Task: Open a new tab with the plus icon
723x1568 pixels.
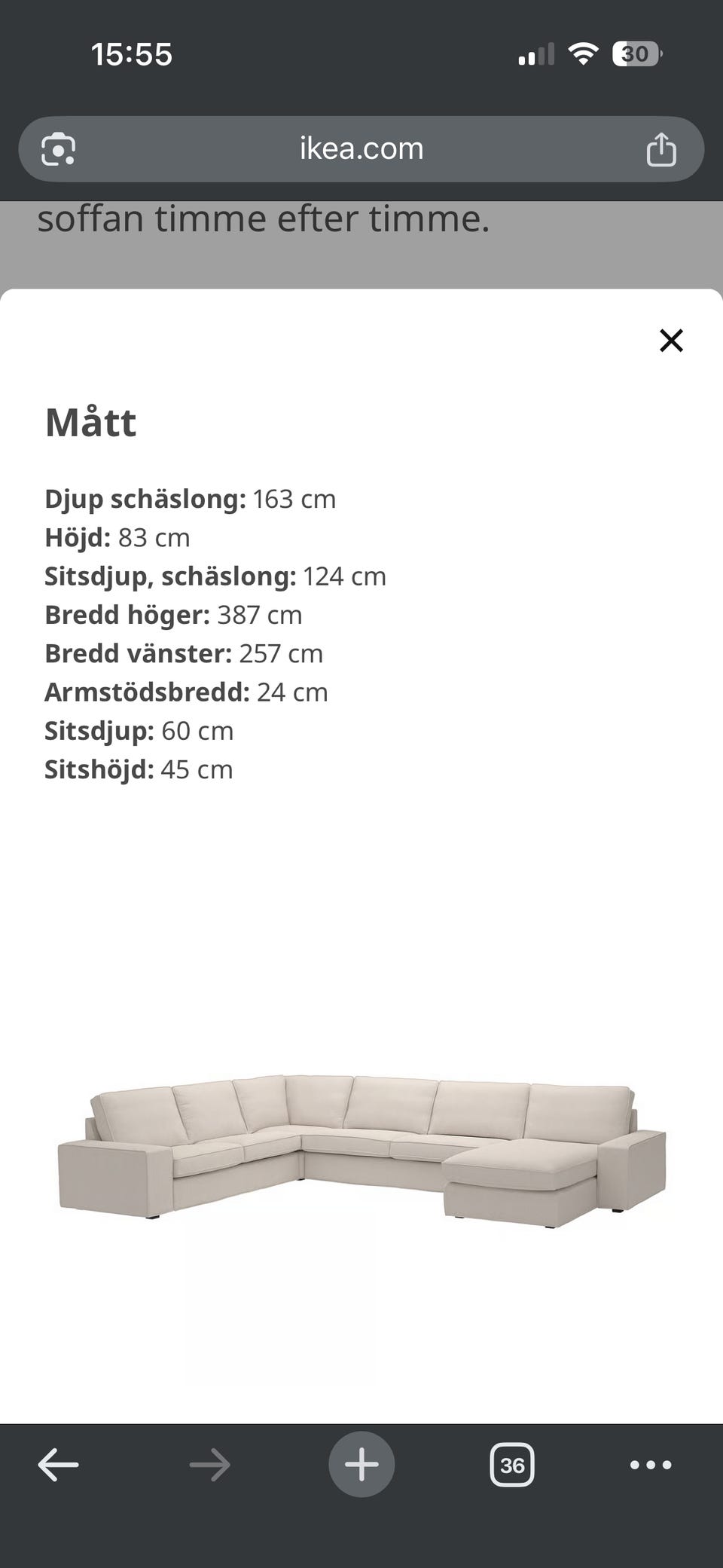Action: pos(361,1463)
